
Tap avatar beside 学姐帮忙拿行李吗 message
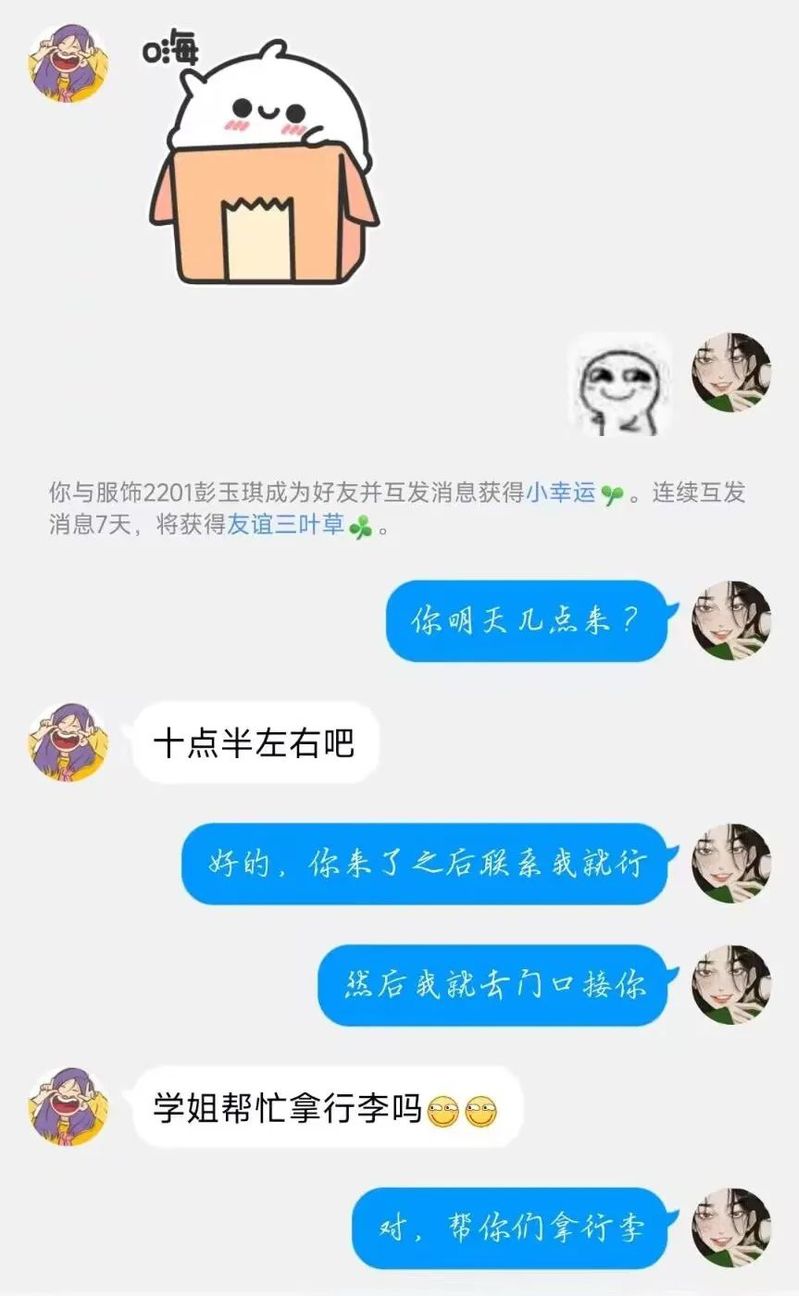67,1106
